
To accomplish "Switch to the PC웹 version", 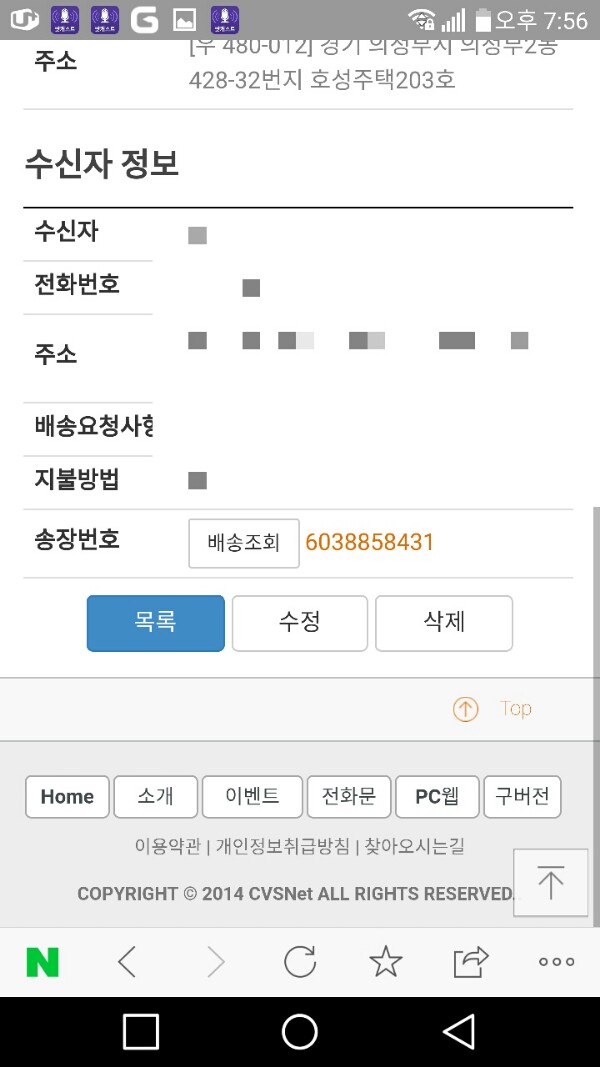I will [x=437, y=796].
